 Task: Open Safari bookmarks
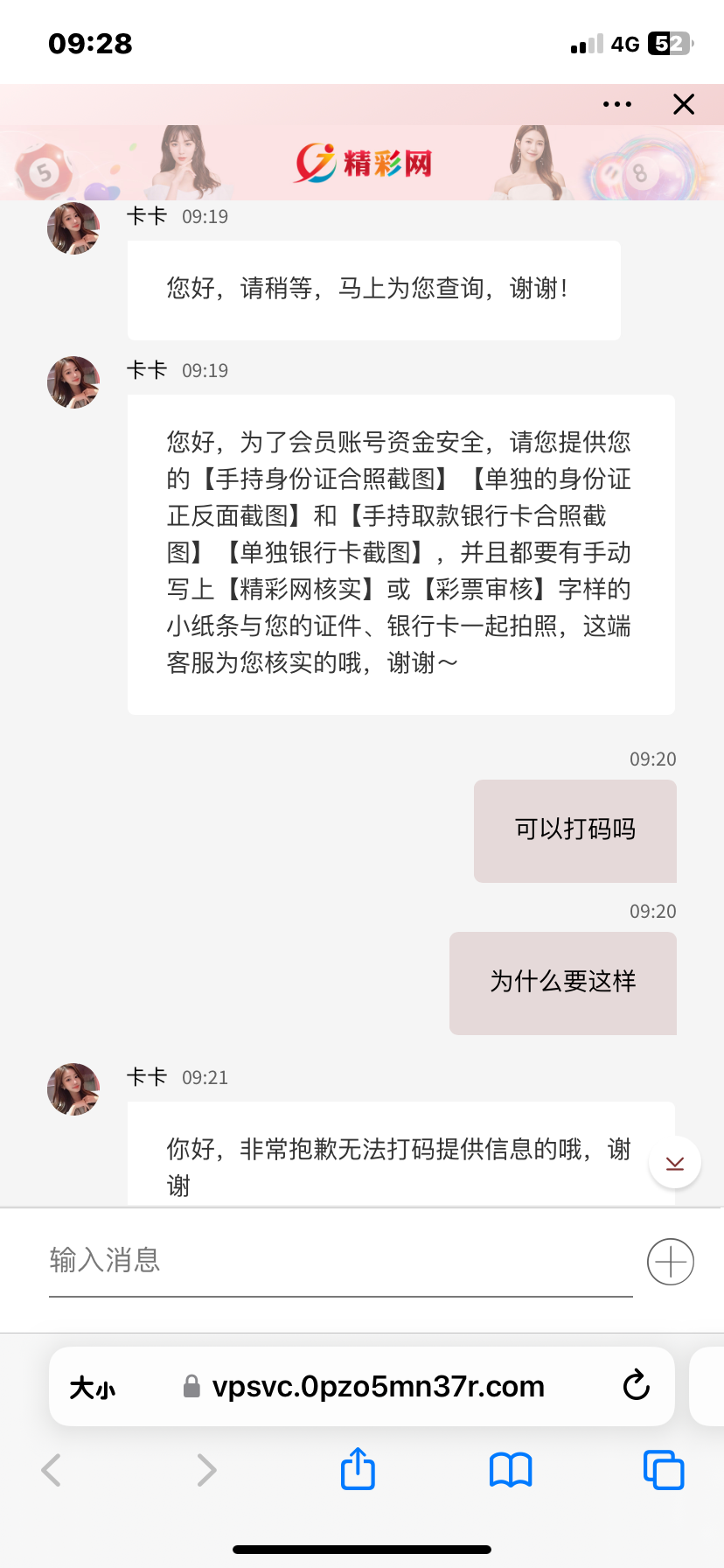[511, 1470]
